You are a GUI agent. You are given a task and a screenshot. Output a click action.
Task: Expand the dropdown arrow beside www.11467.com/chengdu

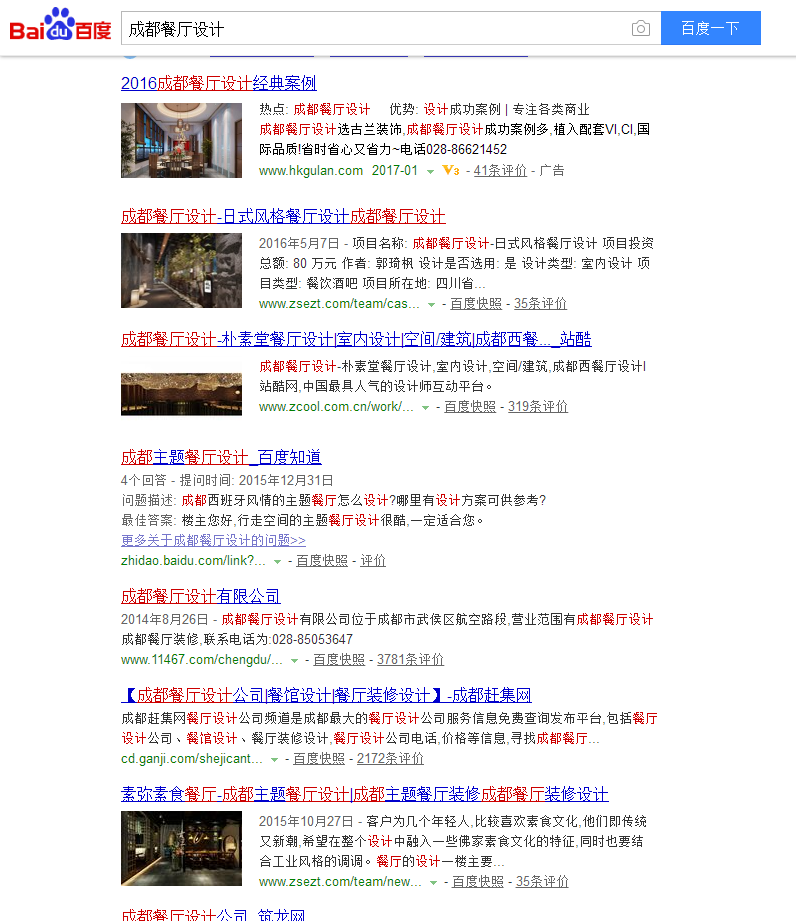coord(295,661)
